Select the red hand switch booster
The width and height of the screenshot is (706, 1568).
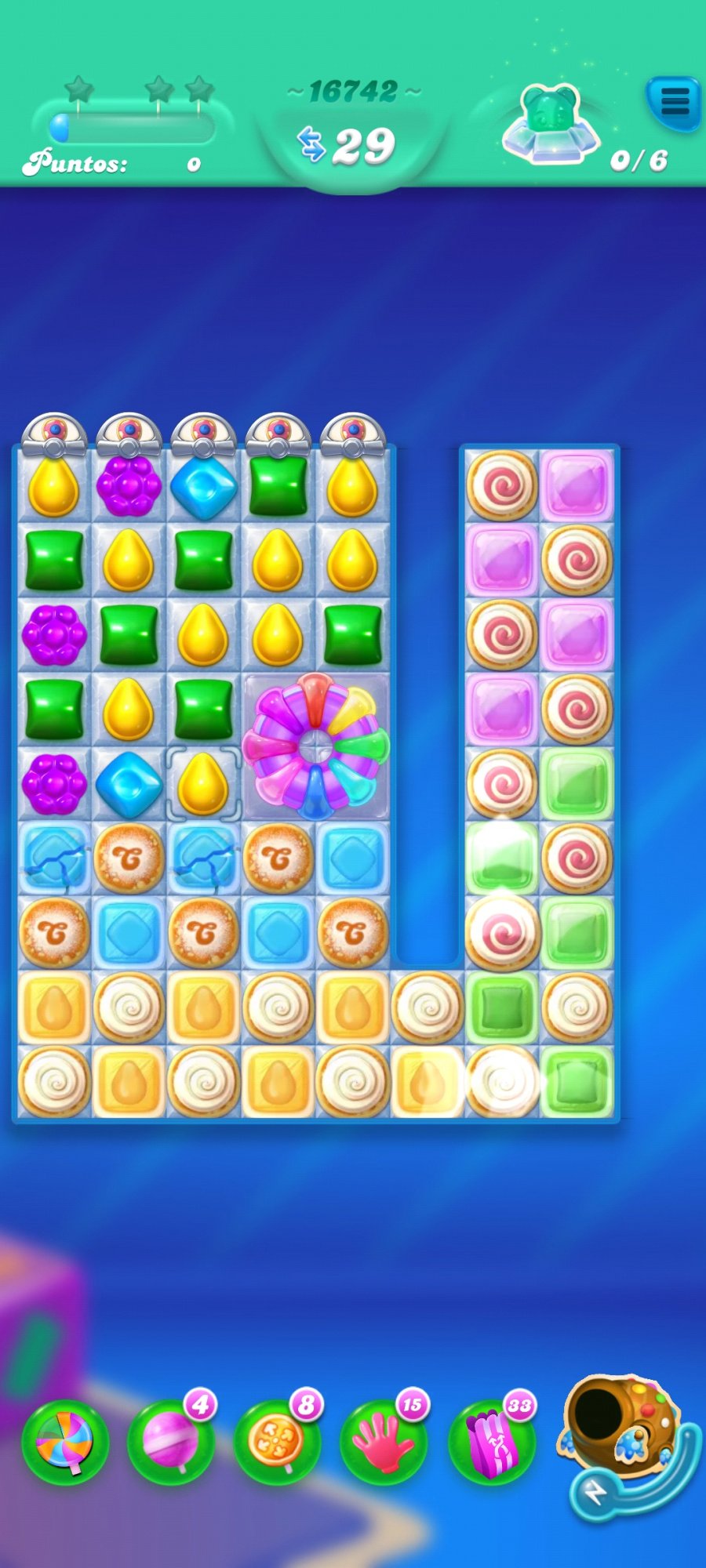[384, 1443]
